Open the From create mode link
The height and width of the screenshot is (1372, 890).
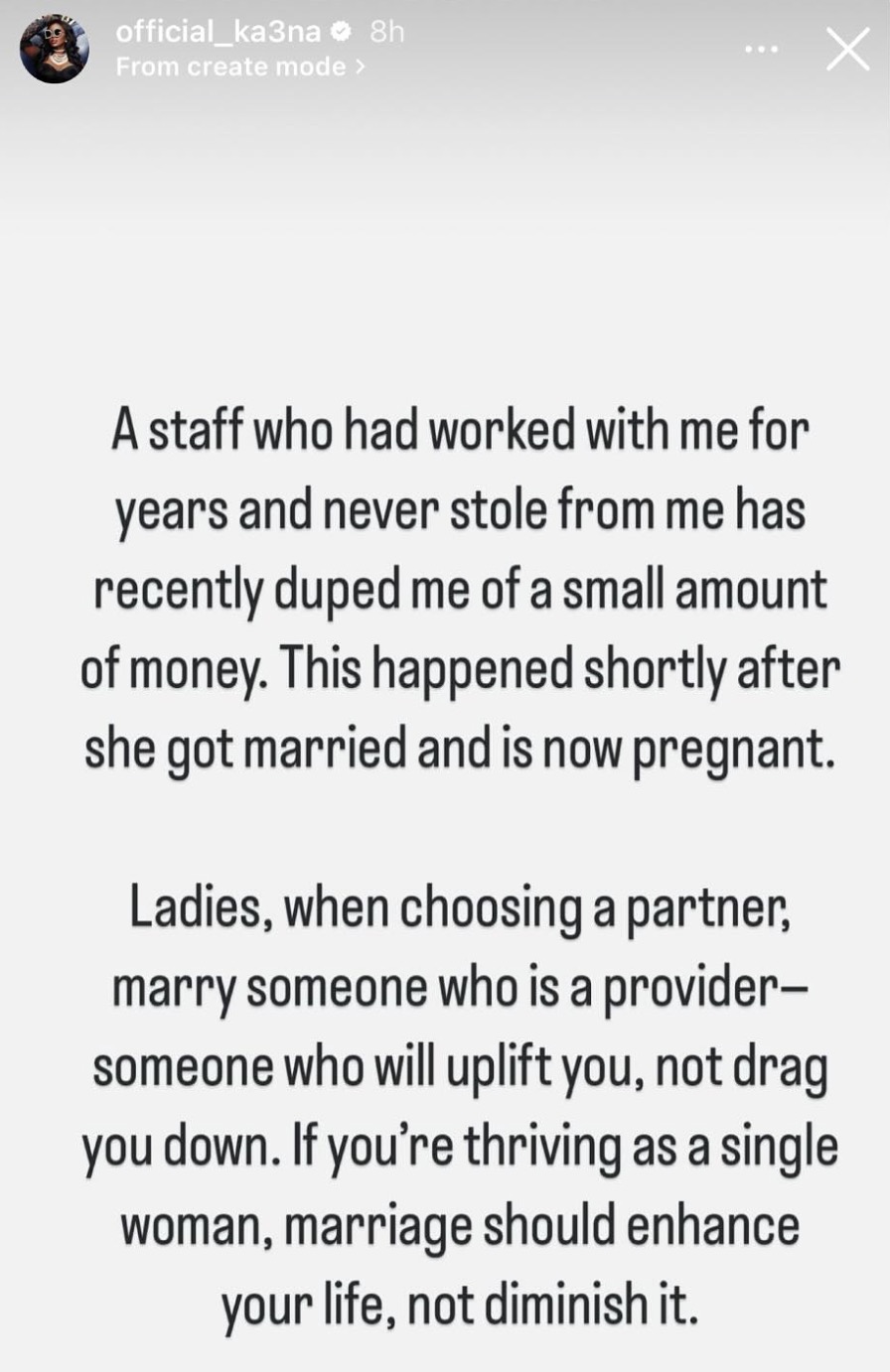coord(239,67)
